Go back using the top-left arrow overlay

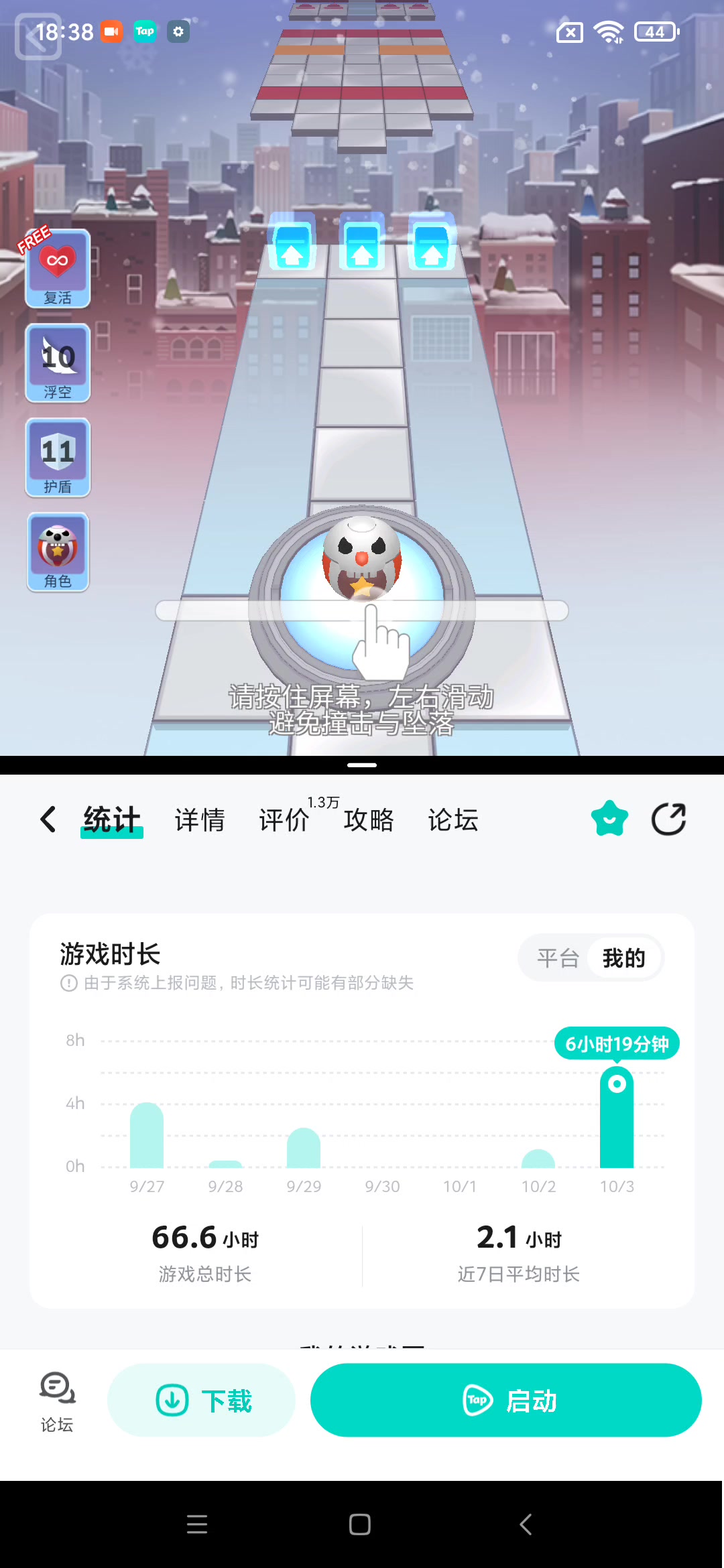tap(38, 37)
